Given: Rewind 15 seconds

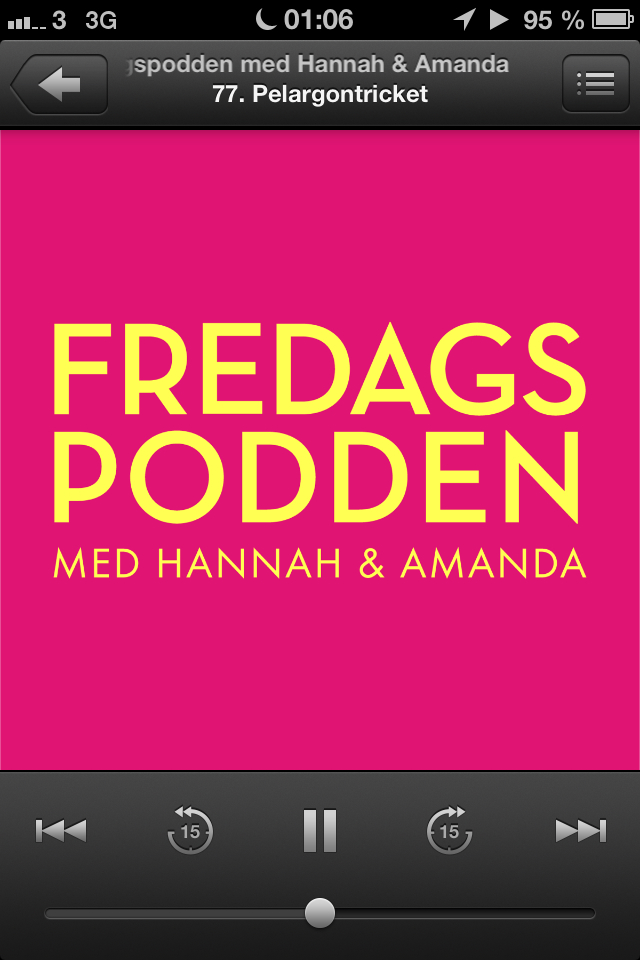Looking at the screenshot, I should pyautogui.click(x=190, y=830).
